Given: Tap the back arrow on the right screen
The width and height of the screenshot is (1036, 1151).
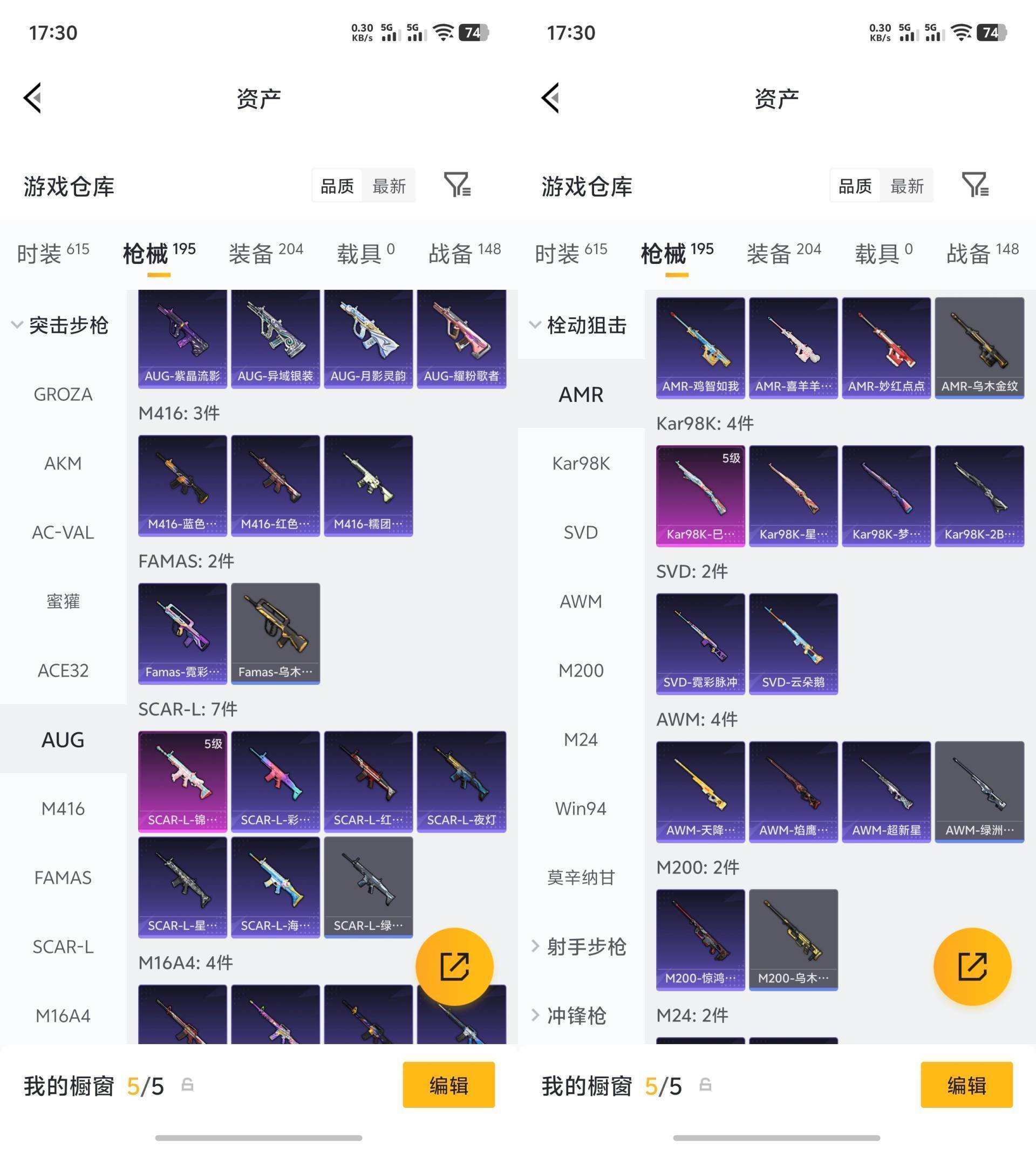Looking at the screenshot, I should [549, 97].
